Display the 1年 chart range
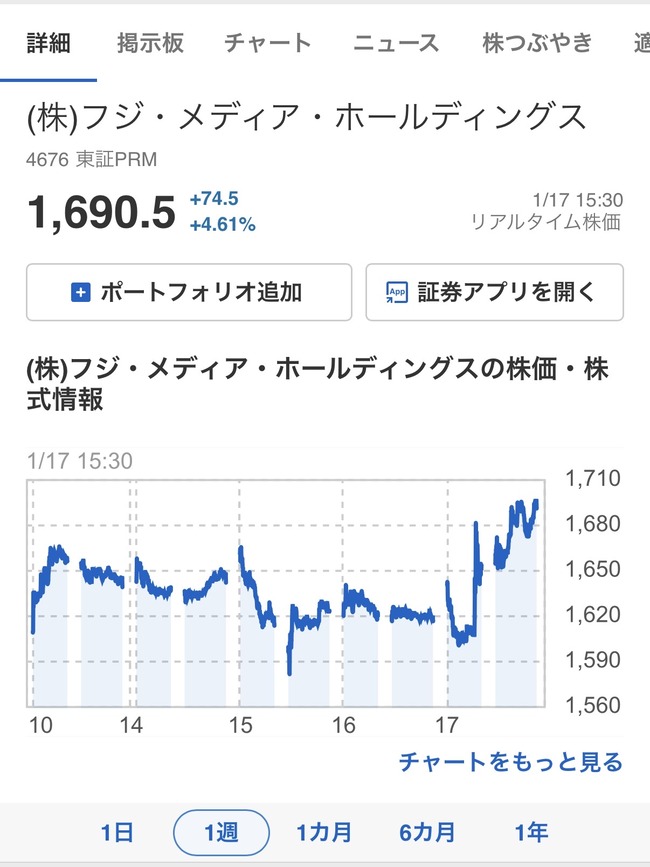Image resolution: width=650 pixels, height=867 pixels. pyautogui.click(x=531, y=832)
